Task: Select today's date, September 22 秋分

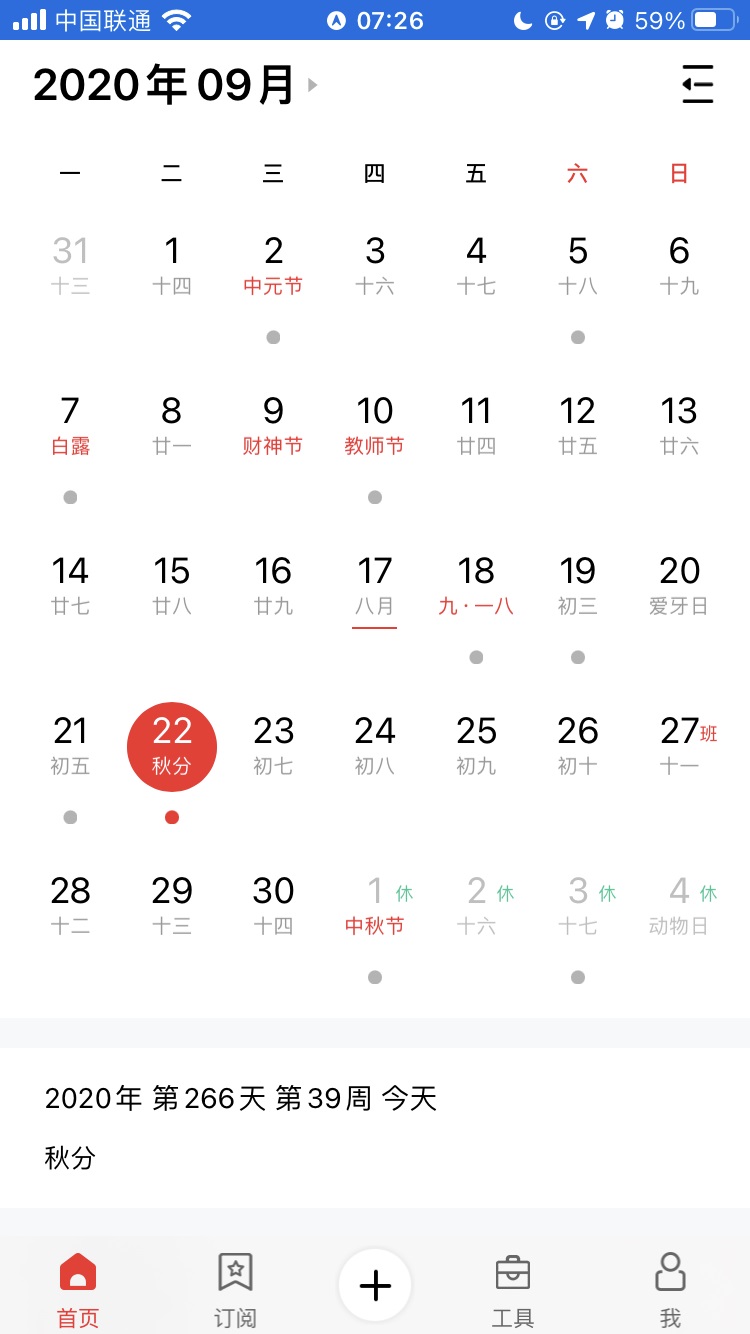Action: coord(171,746)
